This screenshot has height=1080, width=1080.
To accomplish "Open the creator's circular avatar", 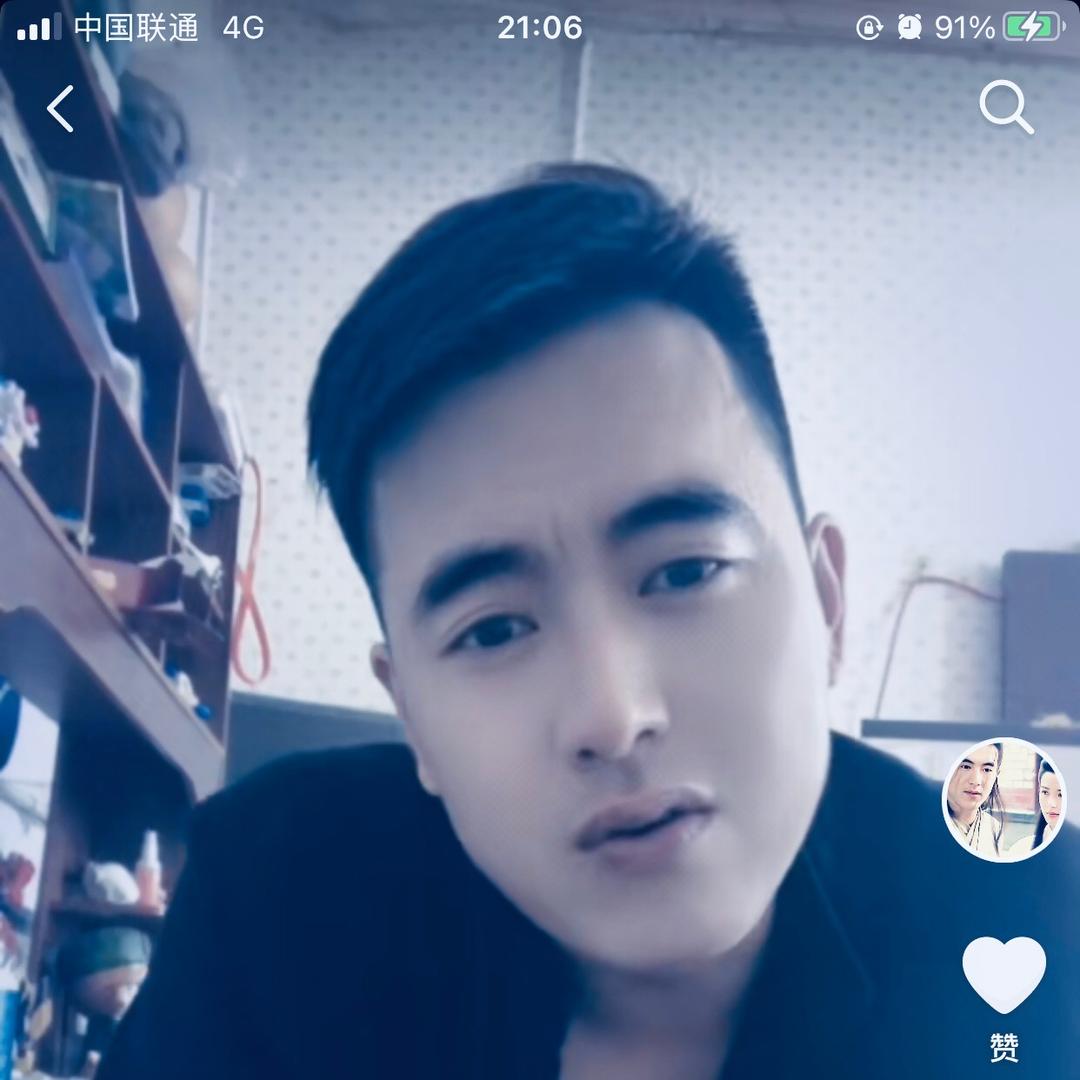I will point(1003,800).
